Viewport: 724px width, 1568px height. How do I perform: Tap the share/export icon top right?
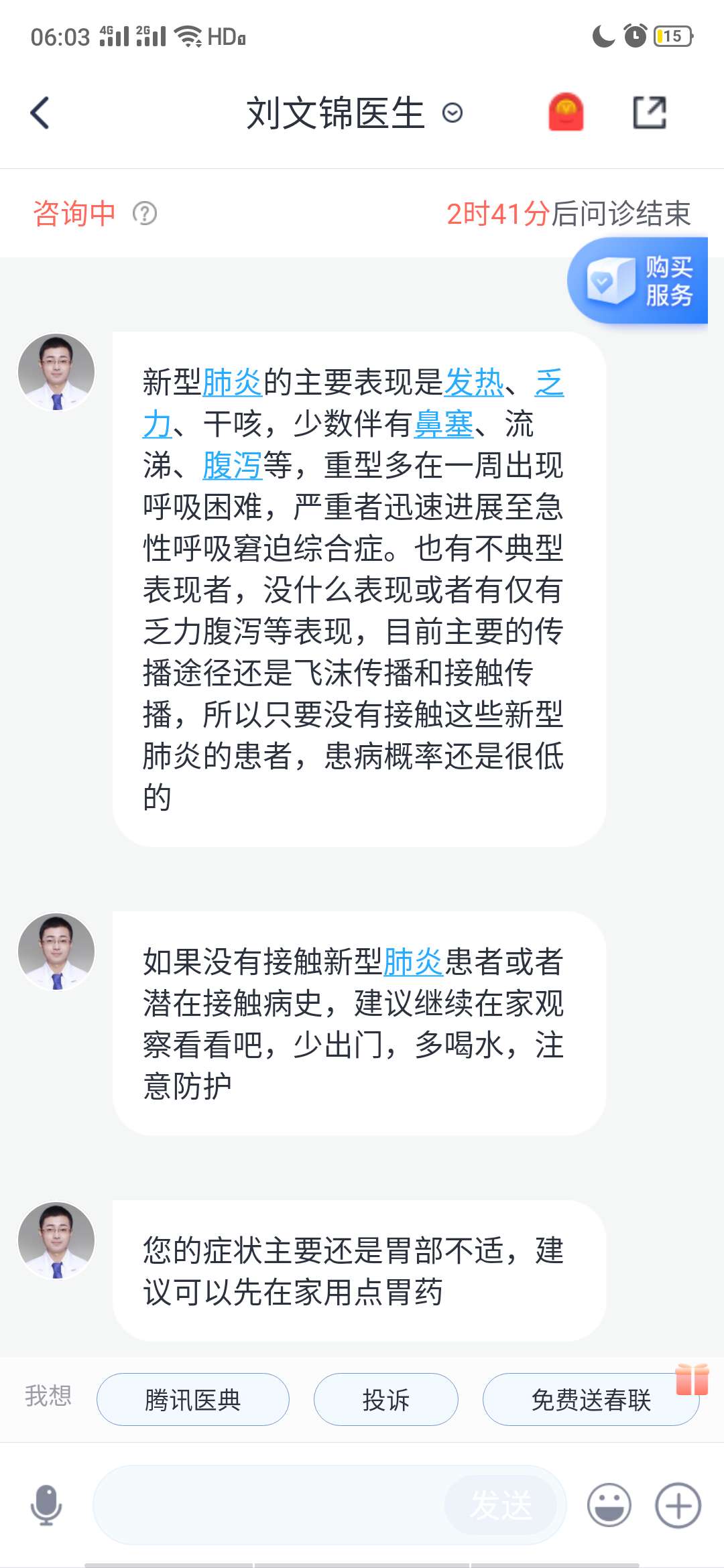coord(651,112)
